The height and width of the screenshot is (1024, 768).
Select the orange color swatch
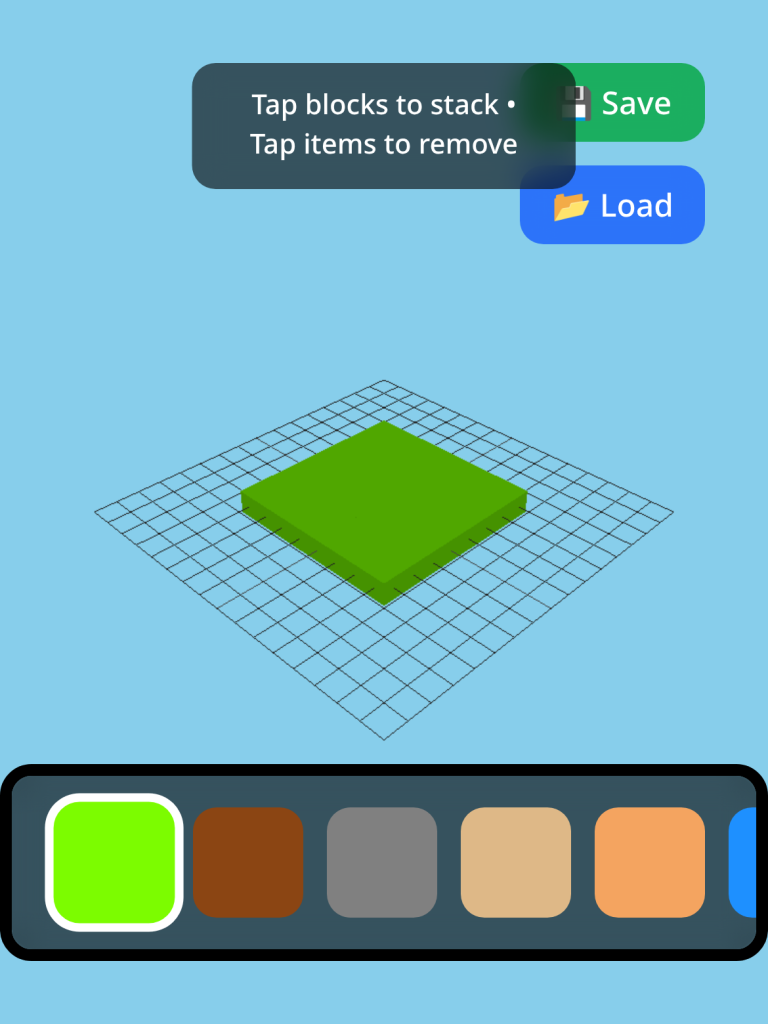648,861
